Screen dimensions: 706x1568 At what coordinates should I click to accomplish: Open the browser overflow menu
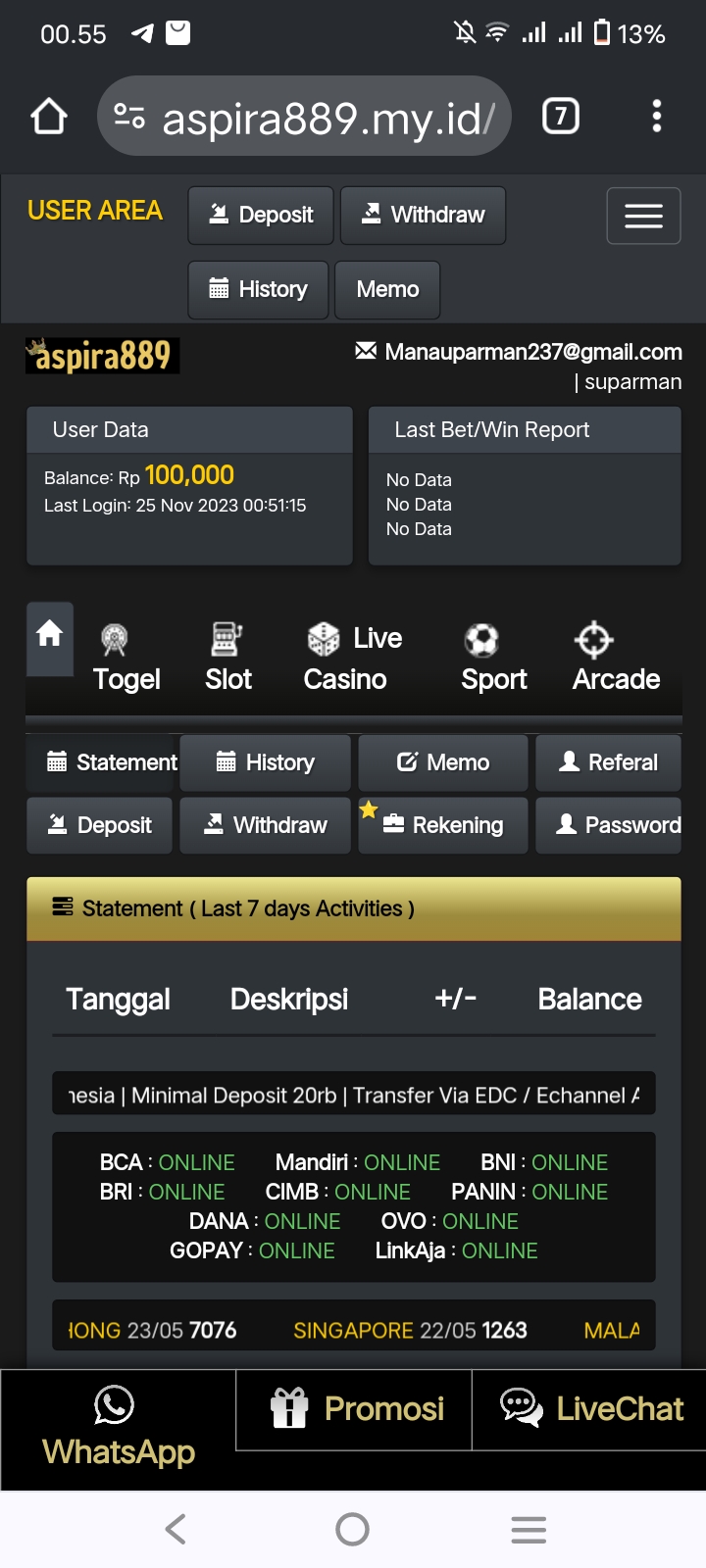(656, 117)
